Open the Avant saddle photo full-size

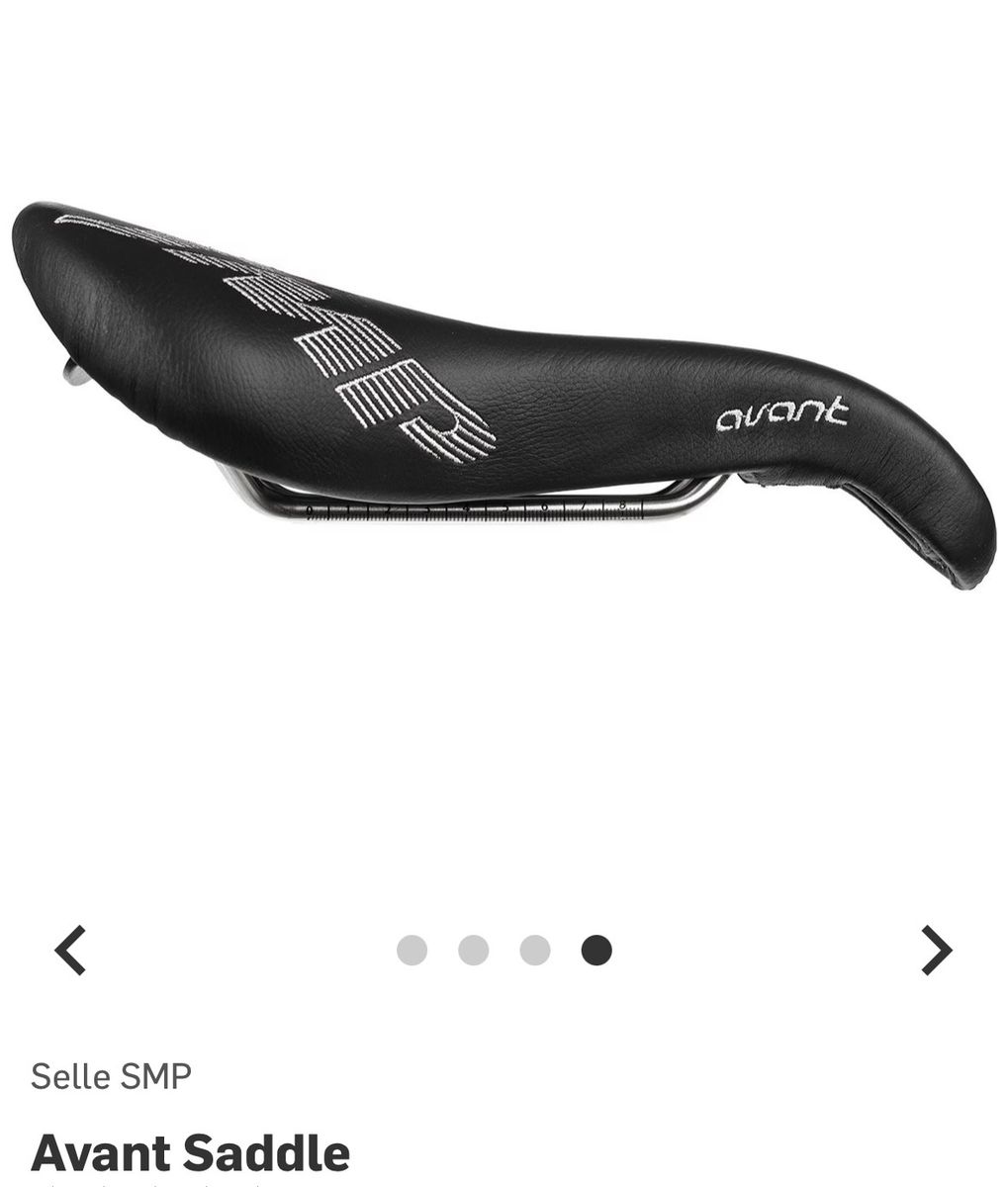(x=504, y=396)
